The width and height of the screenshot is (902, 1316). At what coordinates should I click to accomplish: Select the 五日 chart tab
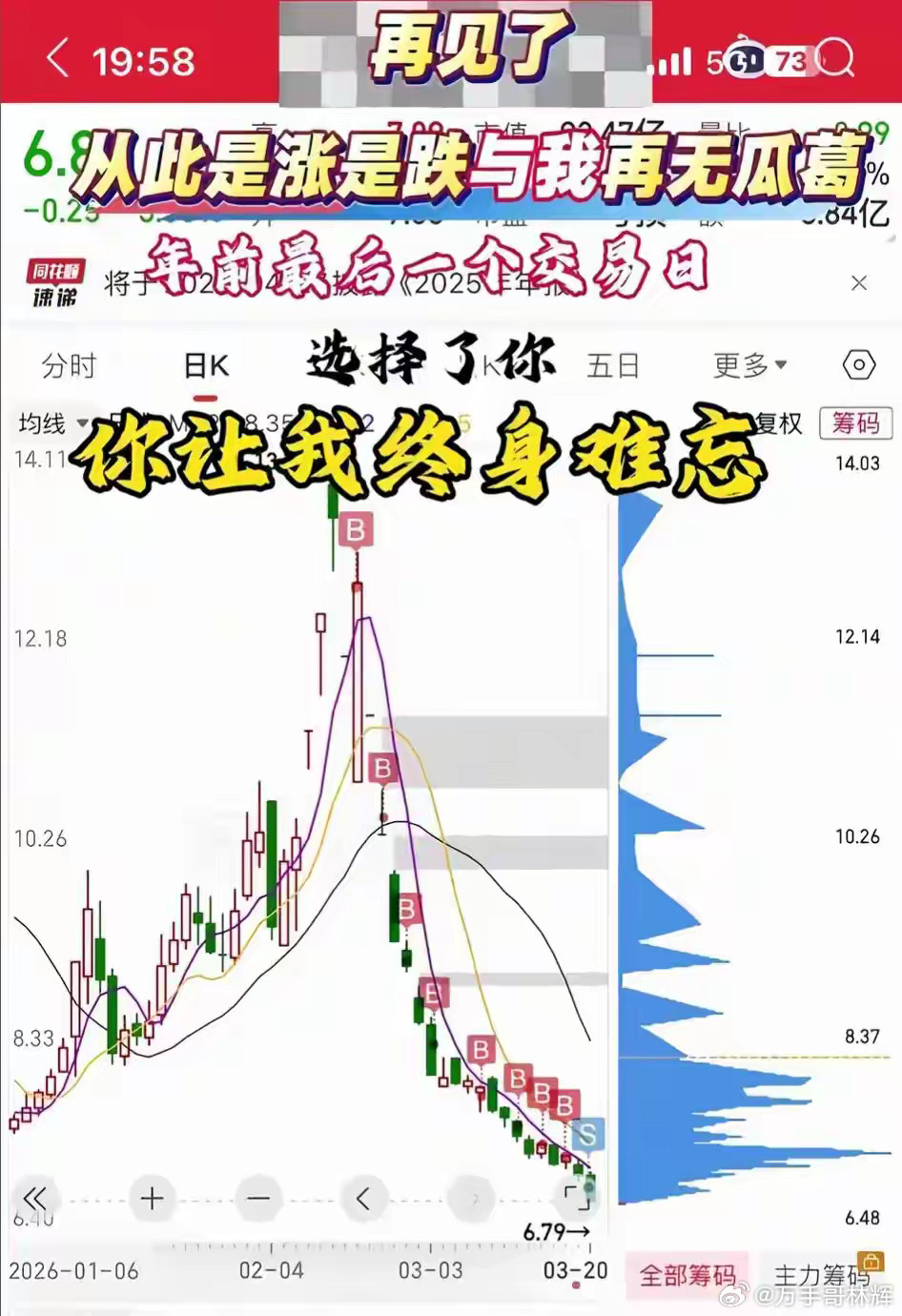click(x=613, y=363)
